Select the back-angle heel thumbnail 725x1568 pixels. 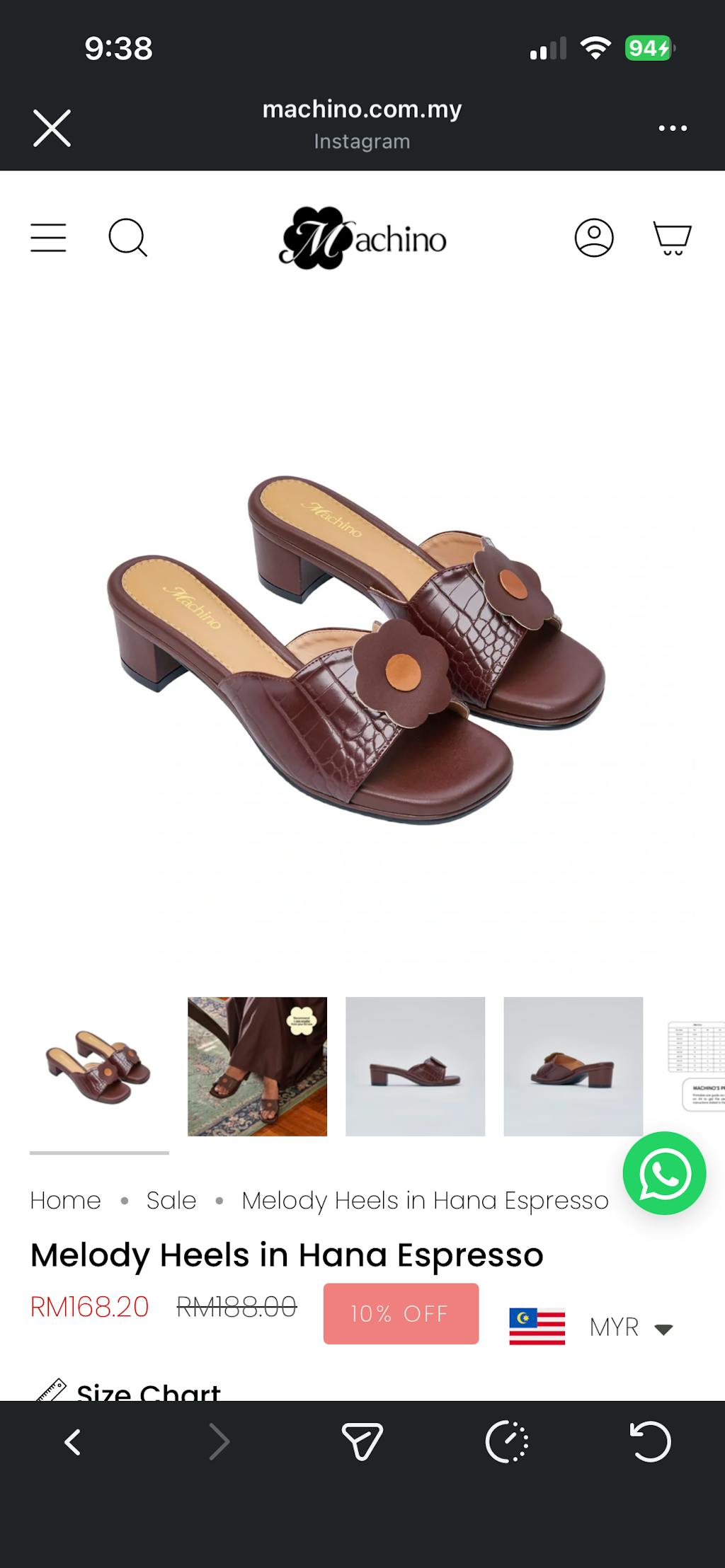(x=573, y=1066)
